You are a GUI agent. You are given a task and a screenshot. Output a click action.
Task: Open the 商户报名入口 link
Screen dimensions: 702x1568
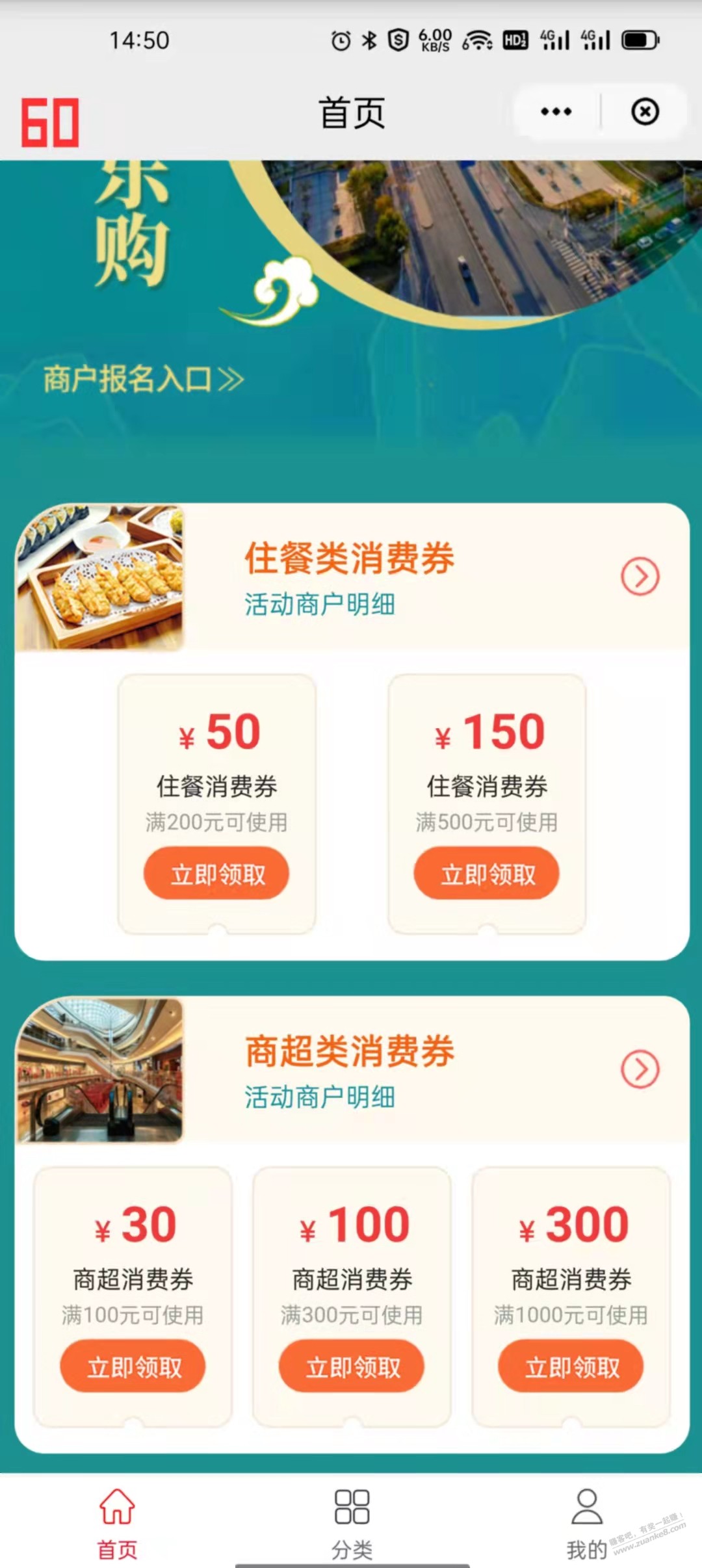(x=143, y=379)
